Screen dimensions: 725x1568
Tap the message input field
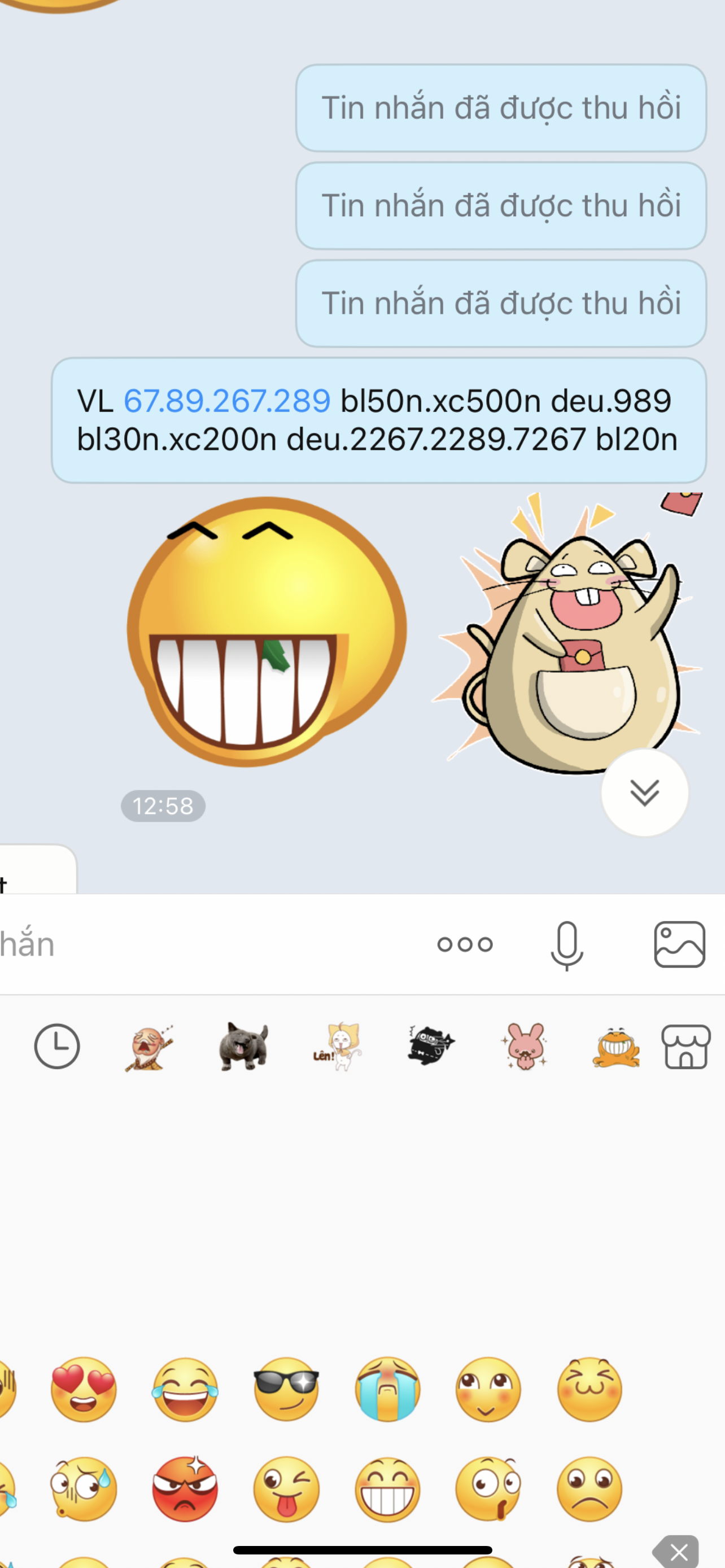click(x=201, y=944)
